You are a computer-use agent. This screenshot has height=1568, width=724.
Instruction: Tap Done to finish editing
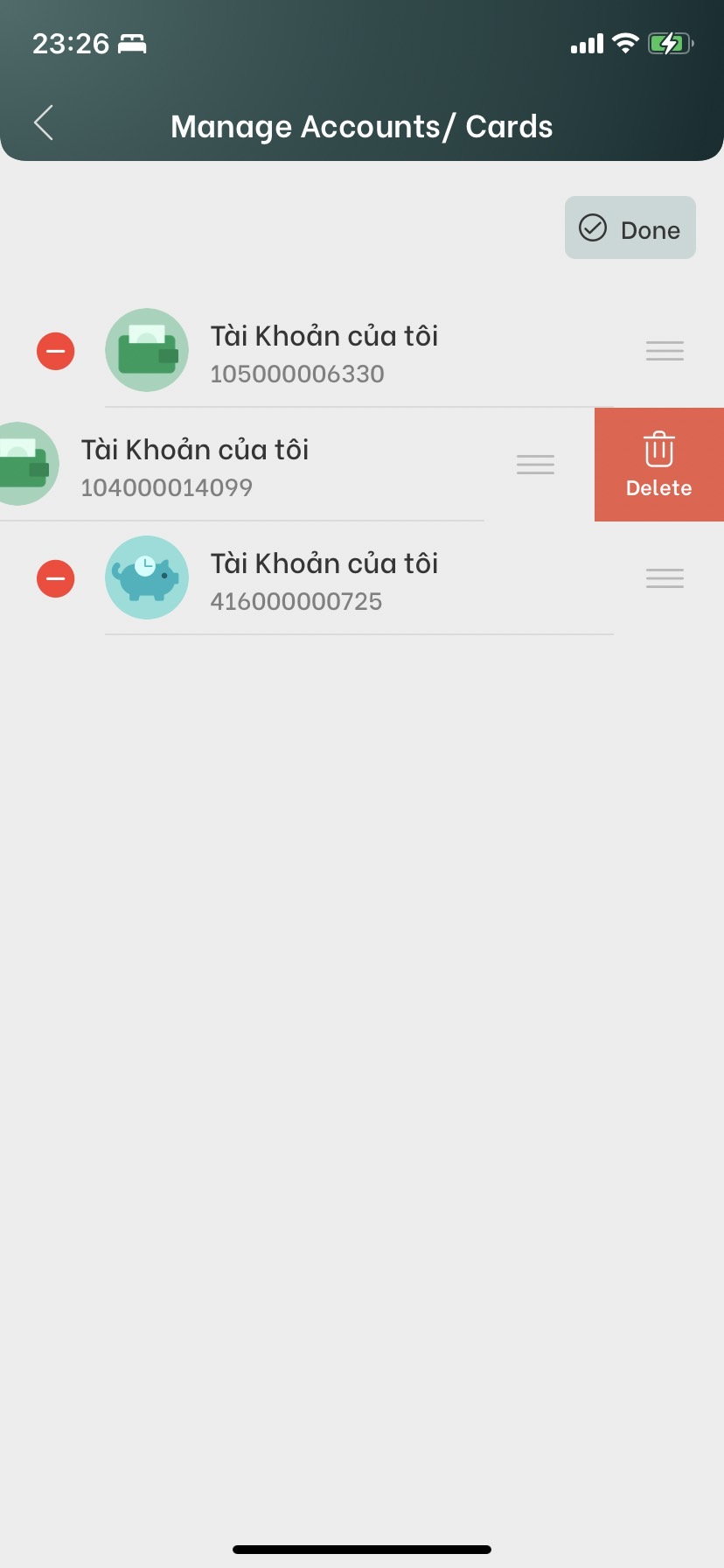[x=630, y=228]
